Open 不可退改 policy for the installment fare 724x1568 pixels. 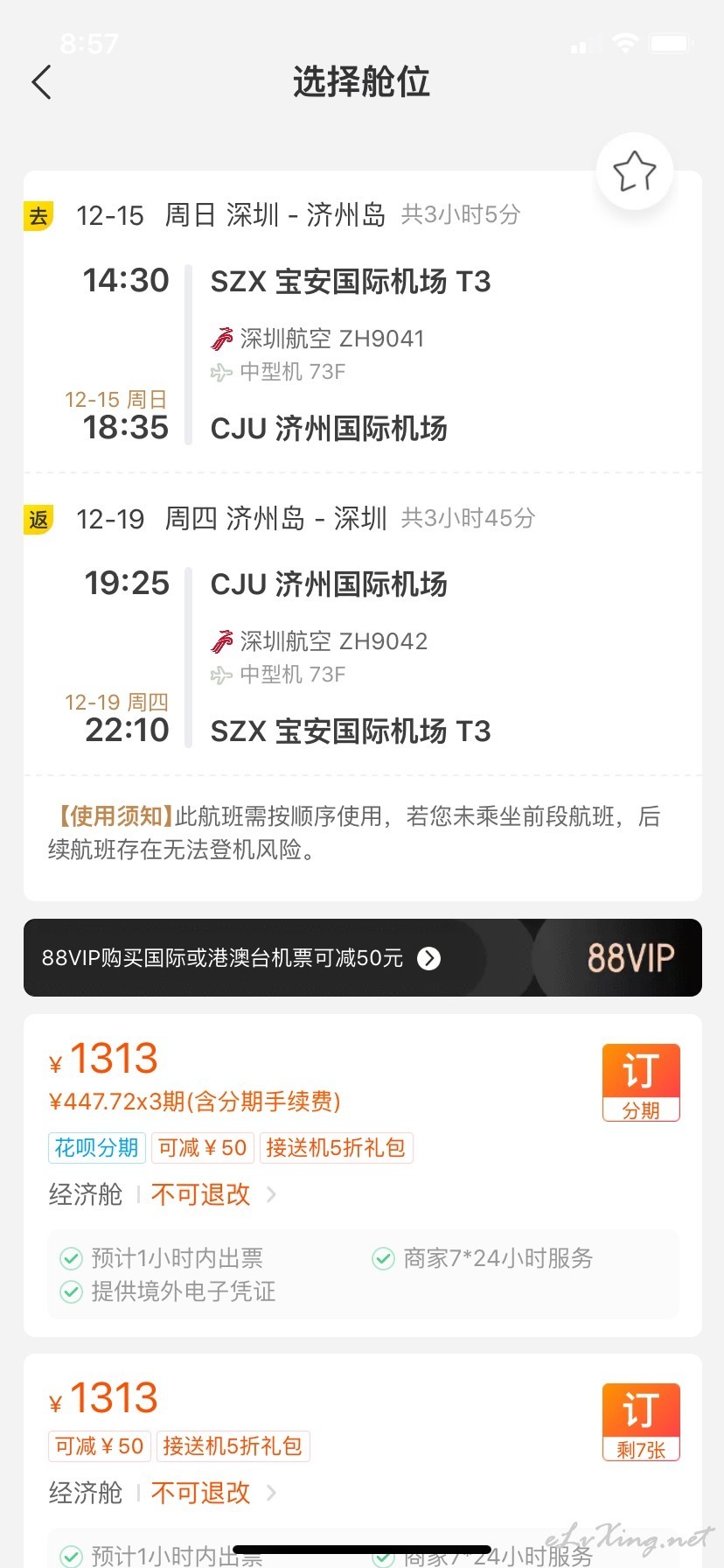tap(213, 1194)
